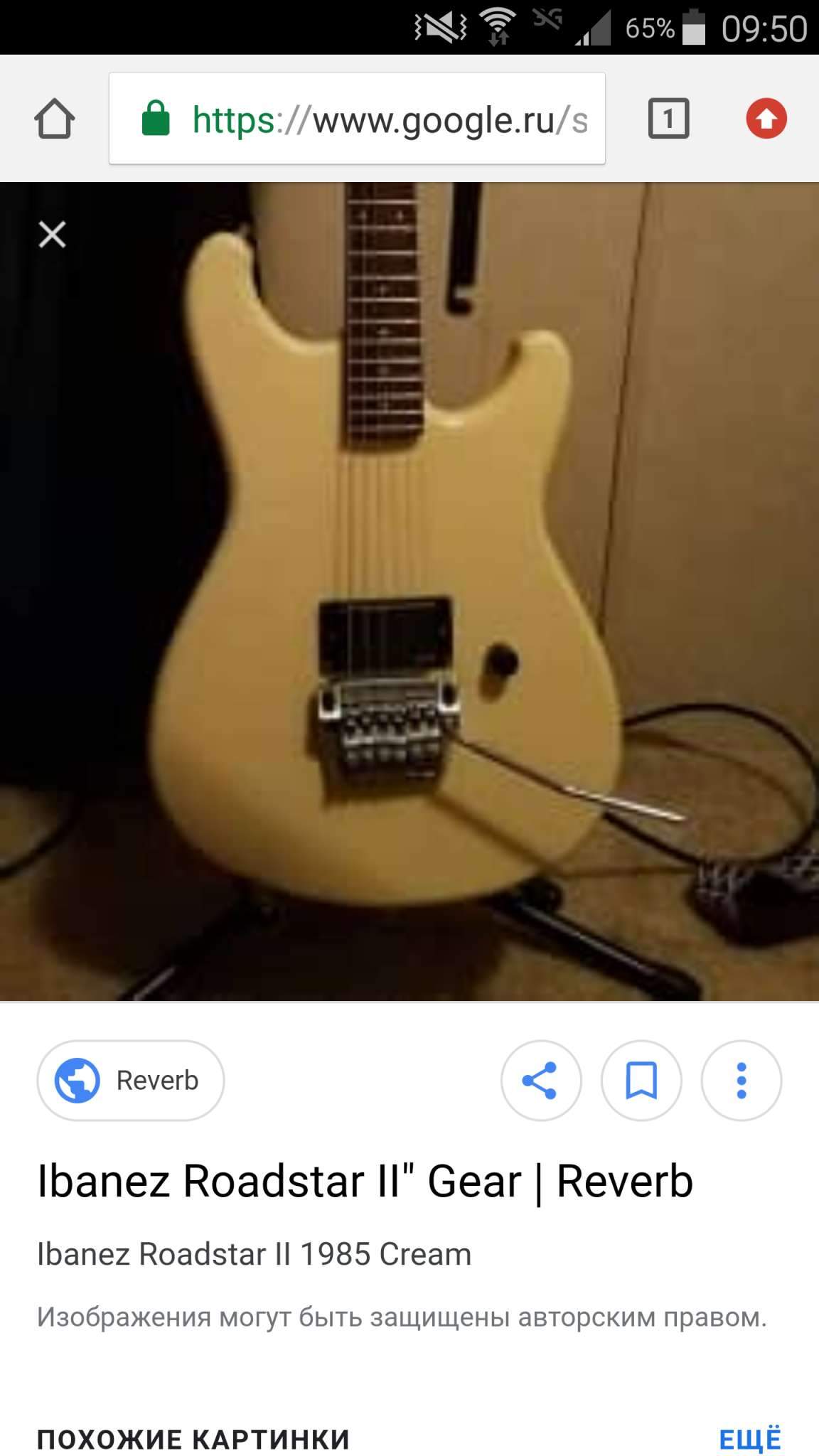Visit the Reverb source site
Viewport: 819px width, 1456px height.
click(x=131, y=1080)
